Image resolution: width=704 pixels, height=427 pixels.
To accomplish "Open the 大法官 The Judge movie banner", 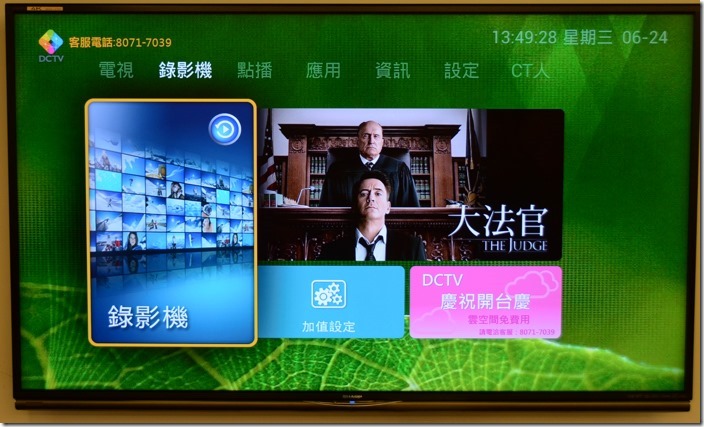I will pyautogui.click(x=411, y=185).
